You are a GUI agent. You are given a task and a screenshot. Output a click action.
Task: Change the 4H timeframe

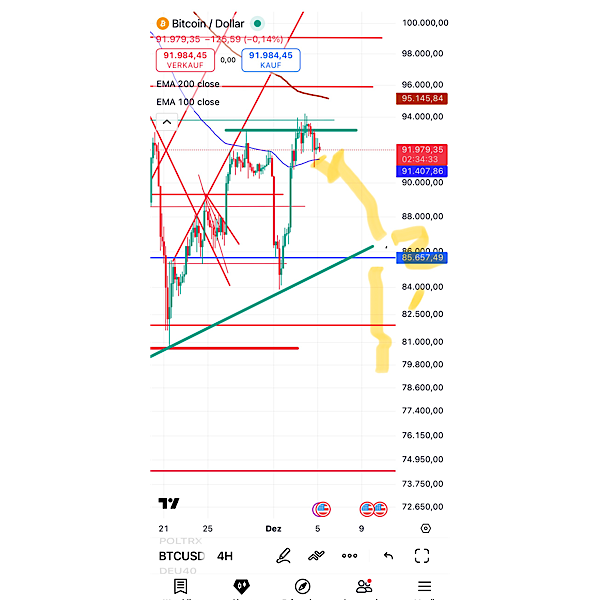coord(225,556)
